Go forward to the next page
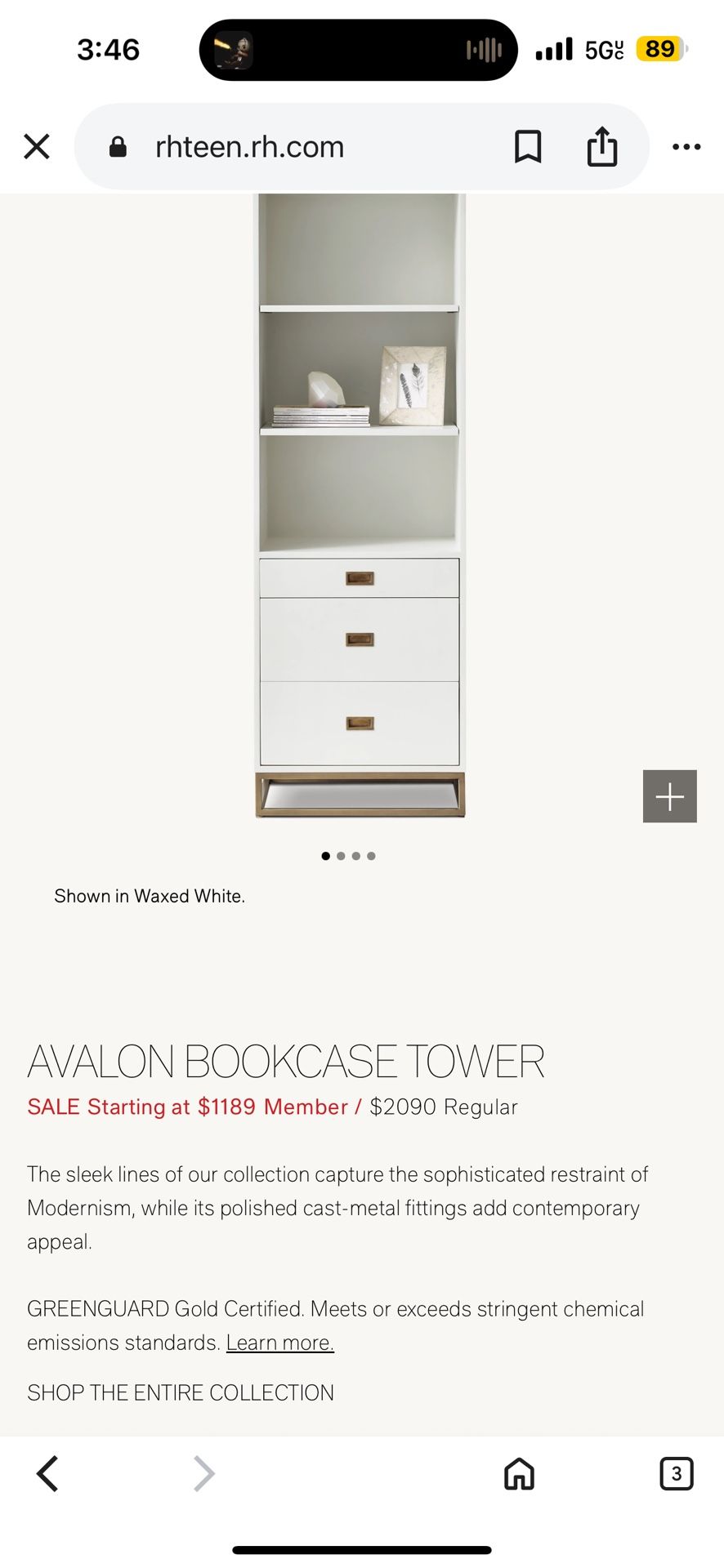 [203, 1474]
